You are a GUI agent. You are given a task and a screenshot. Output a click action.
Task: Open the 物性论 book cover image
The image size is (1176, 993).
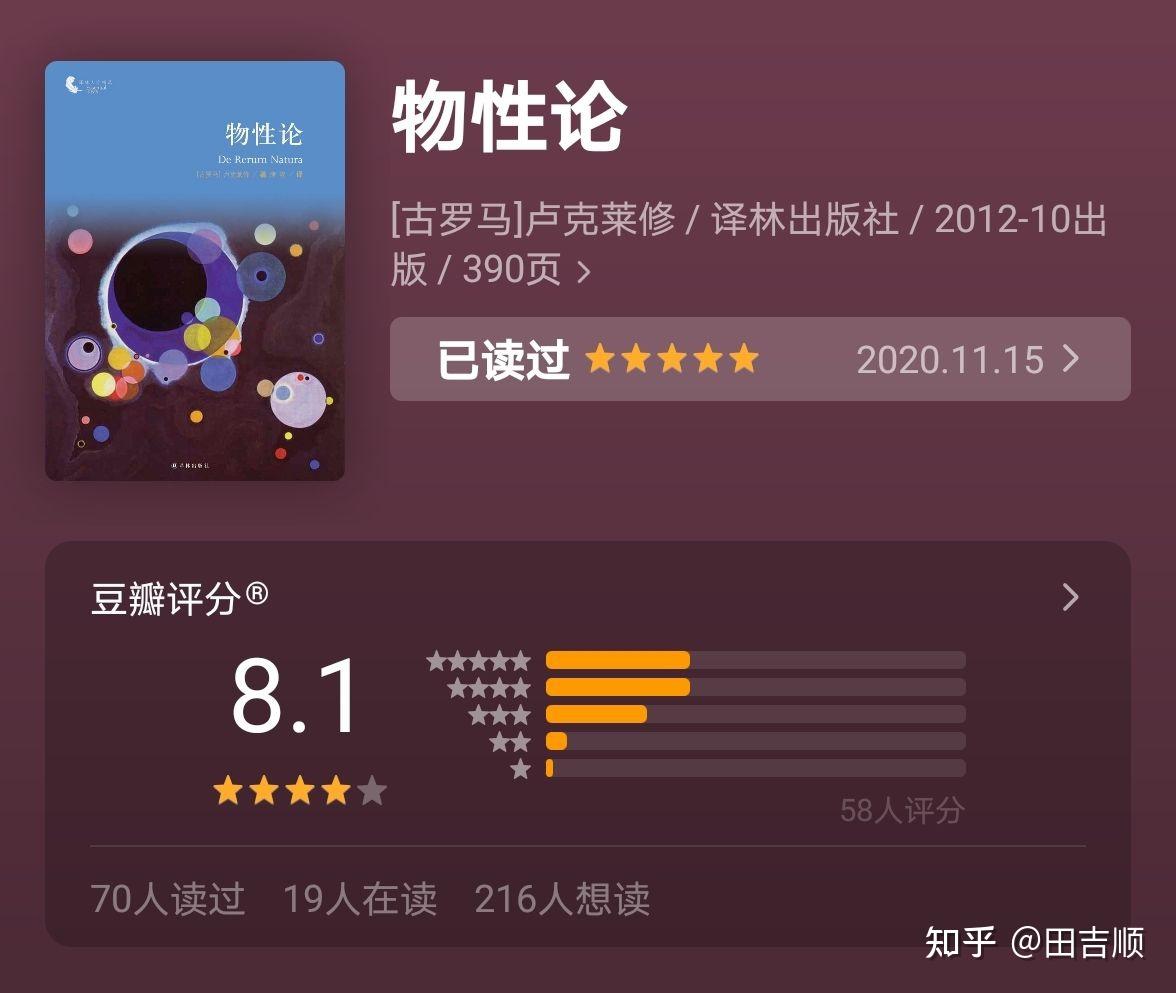click(x=195, y=271)
